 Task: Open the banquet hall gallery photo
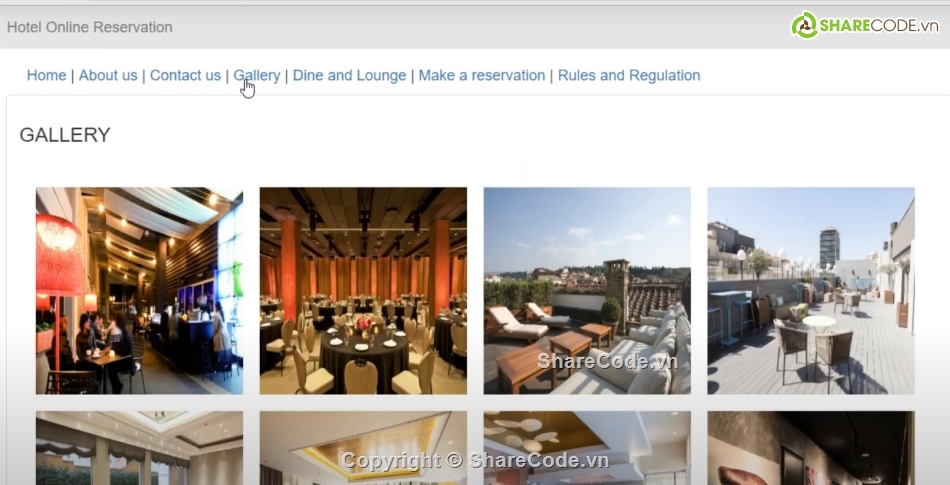click(363, 290)
